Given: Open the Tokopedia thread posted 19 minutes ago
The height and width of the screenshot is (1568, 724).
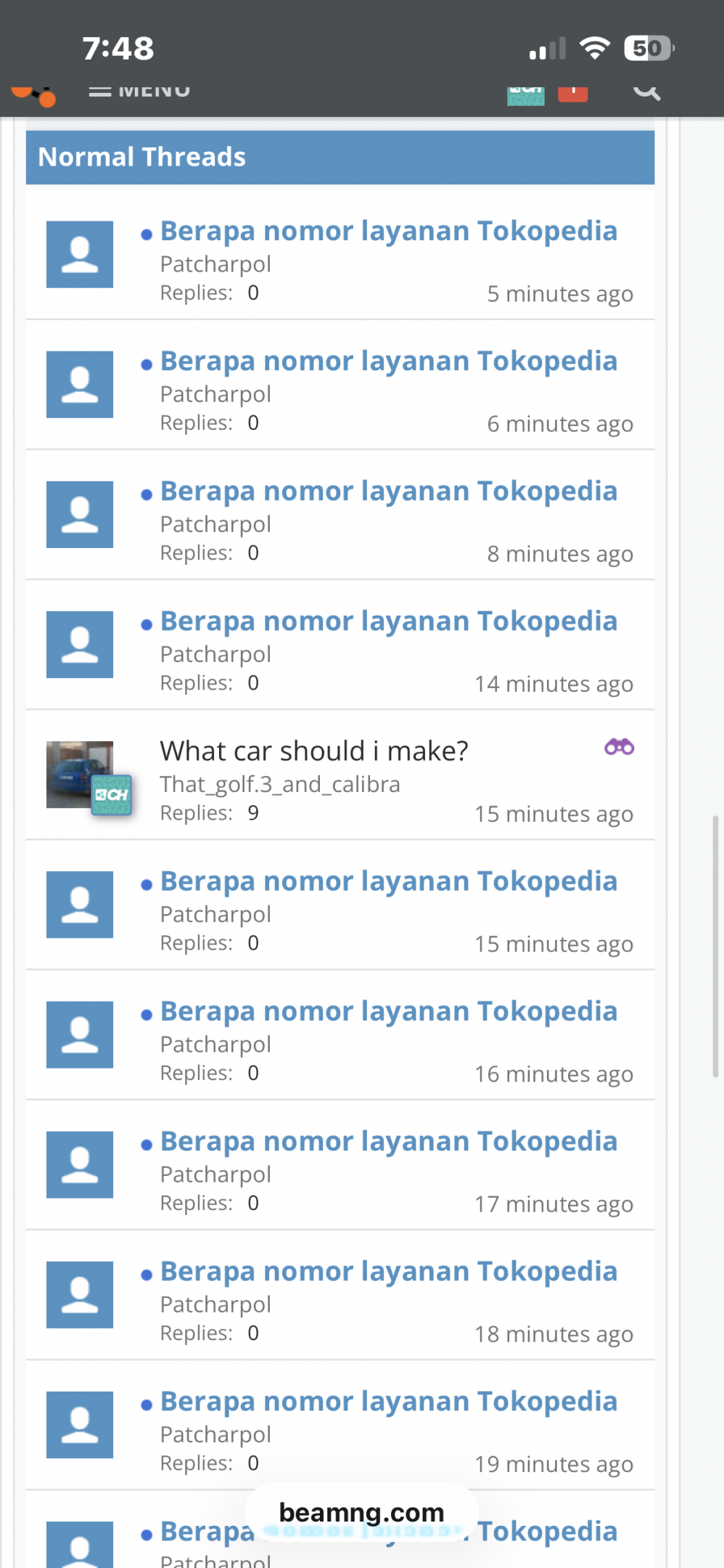Looking at the screenshot, I should [388, 1401].
